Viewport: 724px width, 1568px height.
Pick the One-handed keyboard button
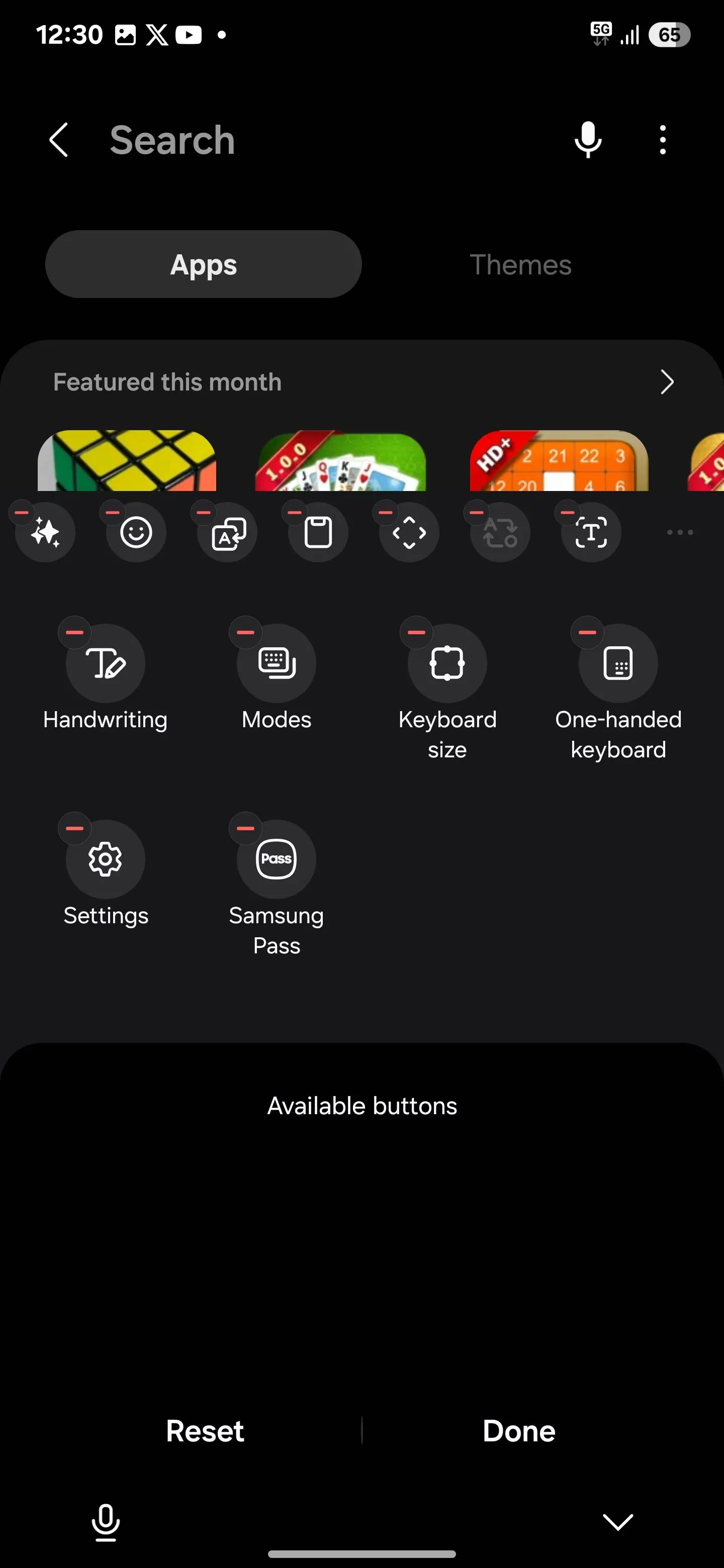point(618,663)
